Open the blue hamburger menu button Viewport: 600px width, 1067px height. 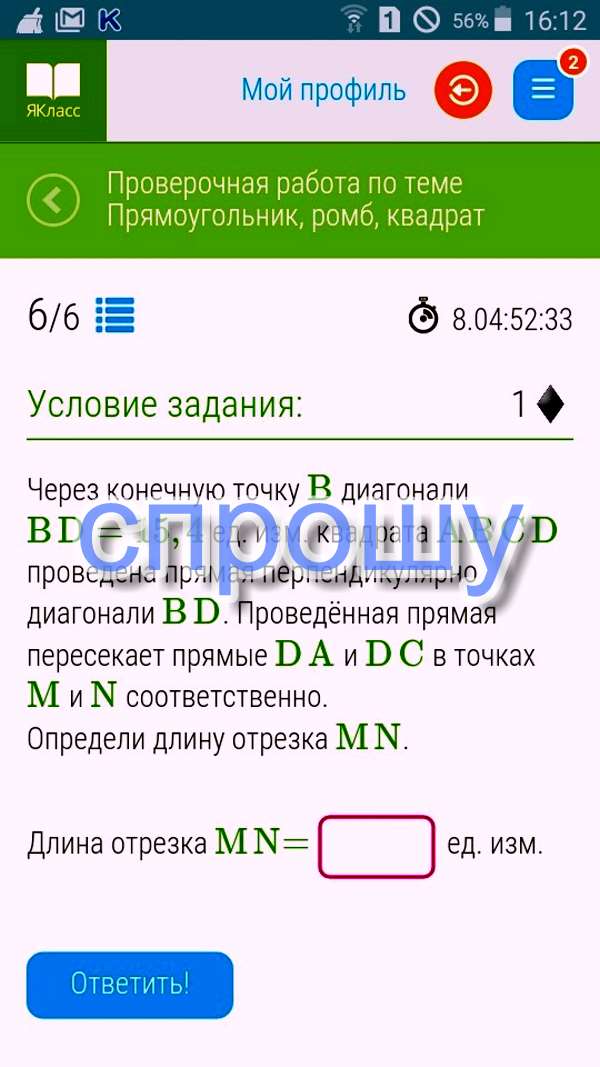coord(542,91)
